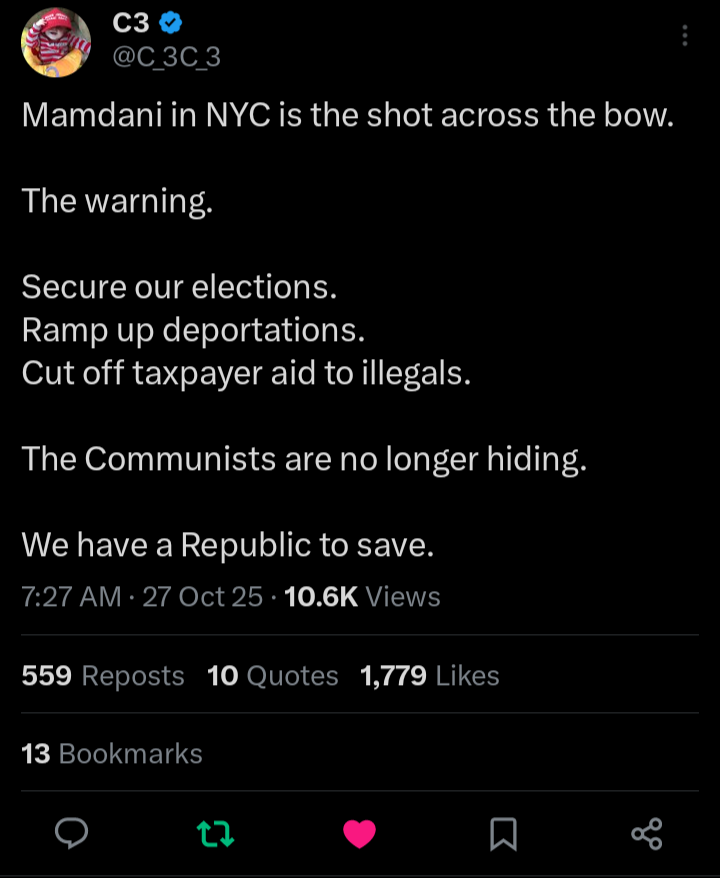View the 559 Reposts list
Viewport: 720px width, 878px height.
coord(103,676)
